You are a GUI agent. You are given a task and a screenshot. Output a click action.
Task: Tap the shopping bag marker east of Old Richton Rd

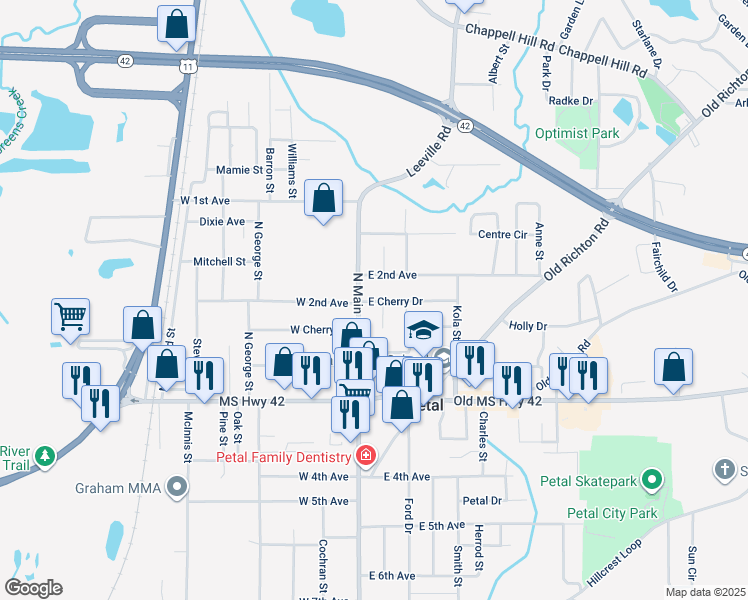(674, 366)
